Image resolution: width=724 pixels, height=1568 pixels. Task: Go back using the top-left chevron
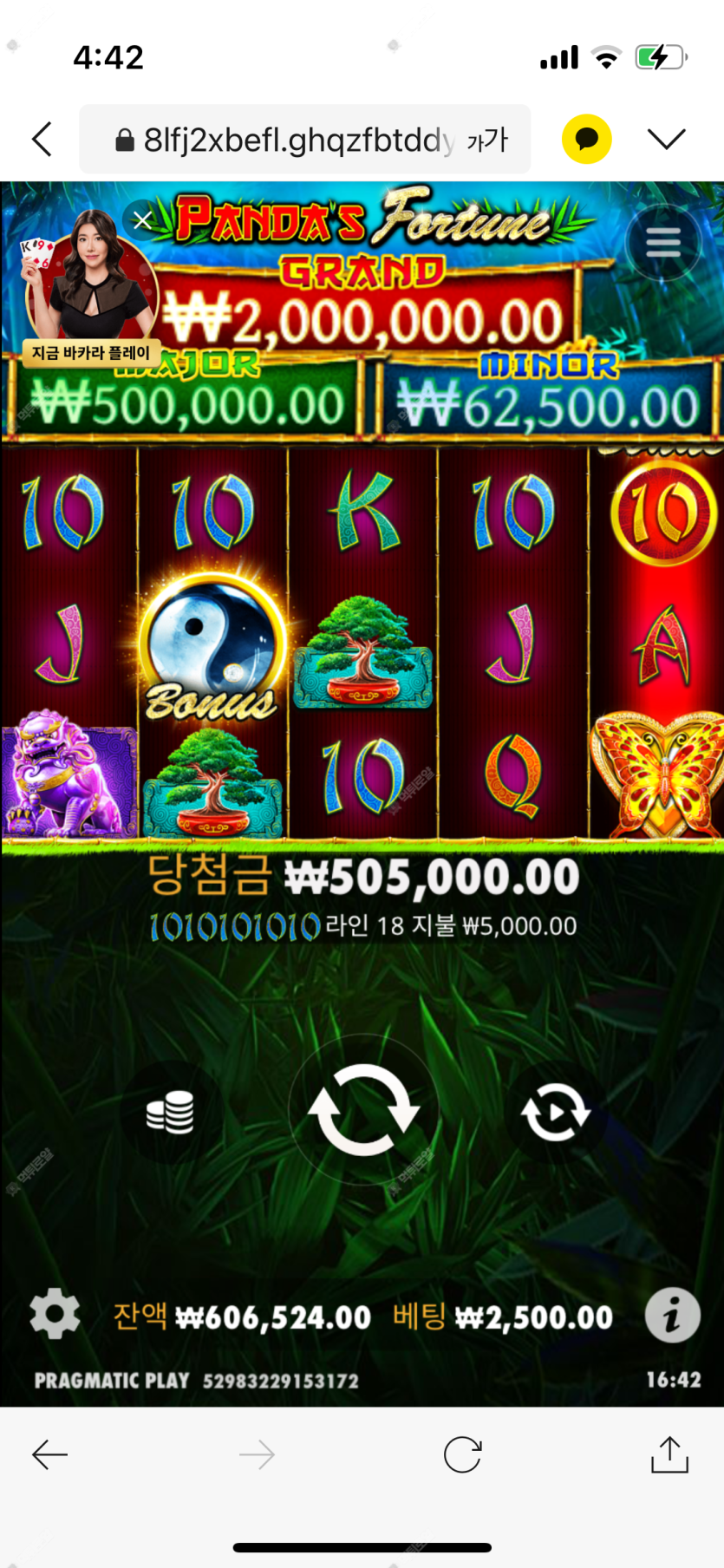tap(42, 139)
